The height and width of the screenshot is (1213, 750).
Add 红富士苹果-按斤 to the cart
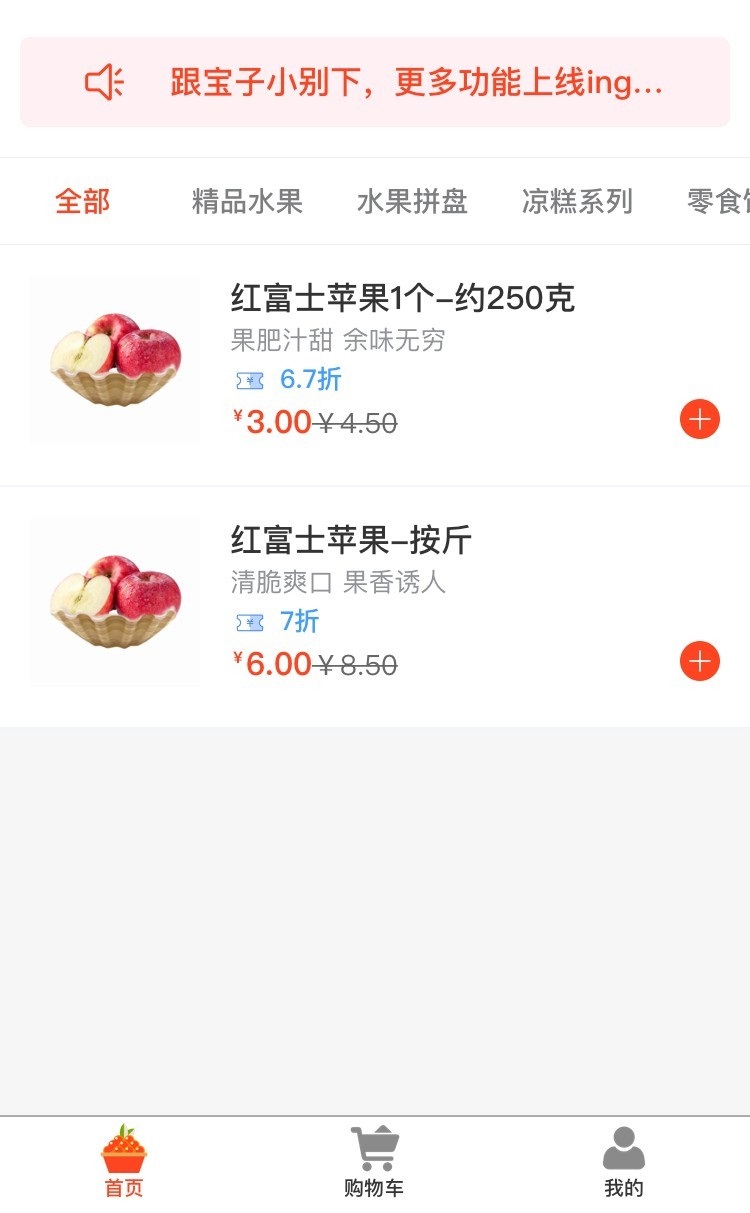click(x=700, y=661)
